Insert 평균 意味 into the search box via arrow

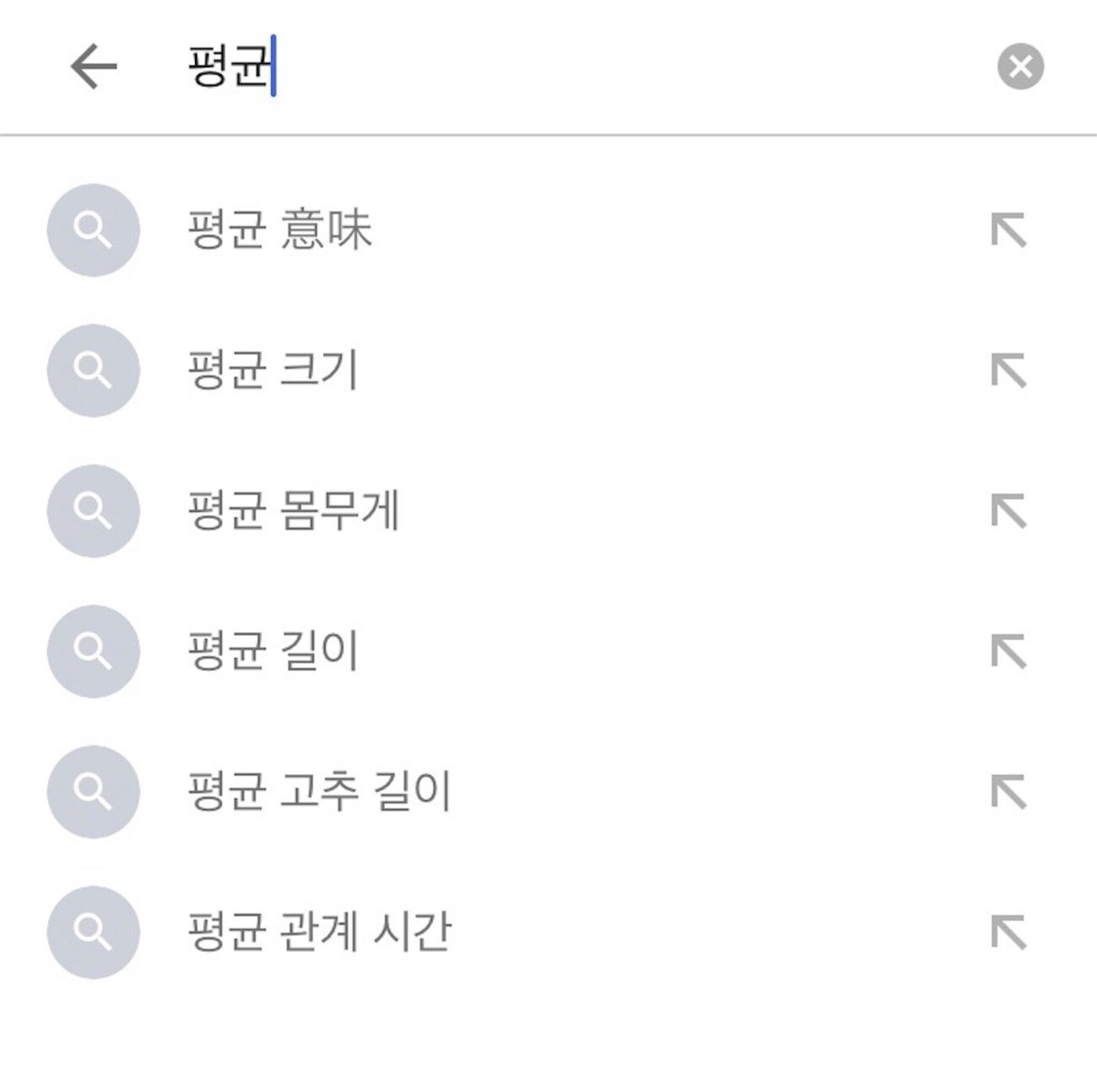coord(1008,230)
